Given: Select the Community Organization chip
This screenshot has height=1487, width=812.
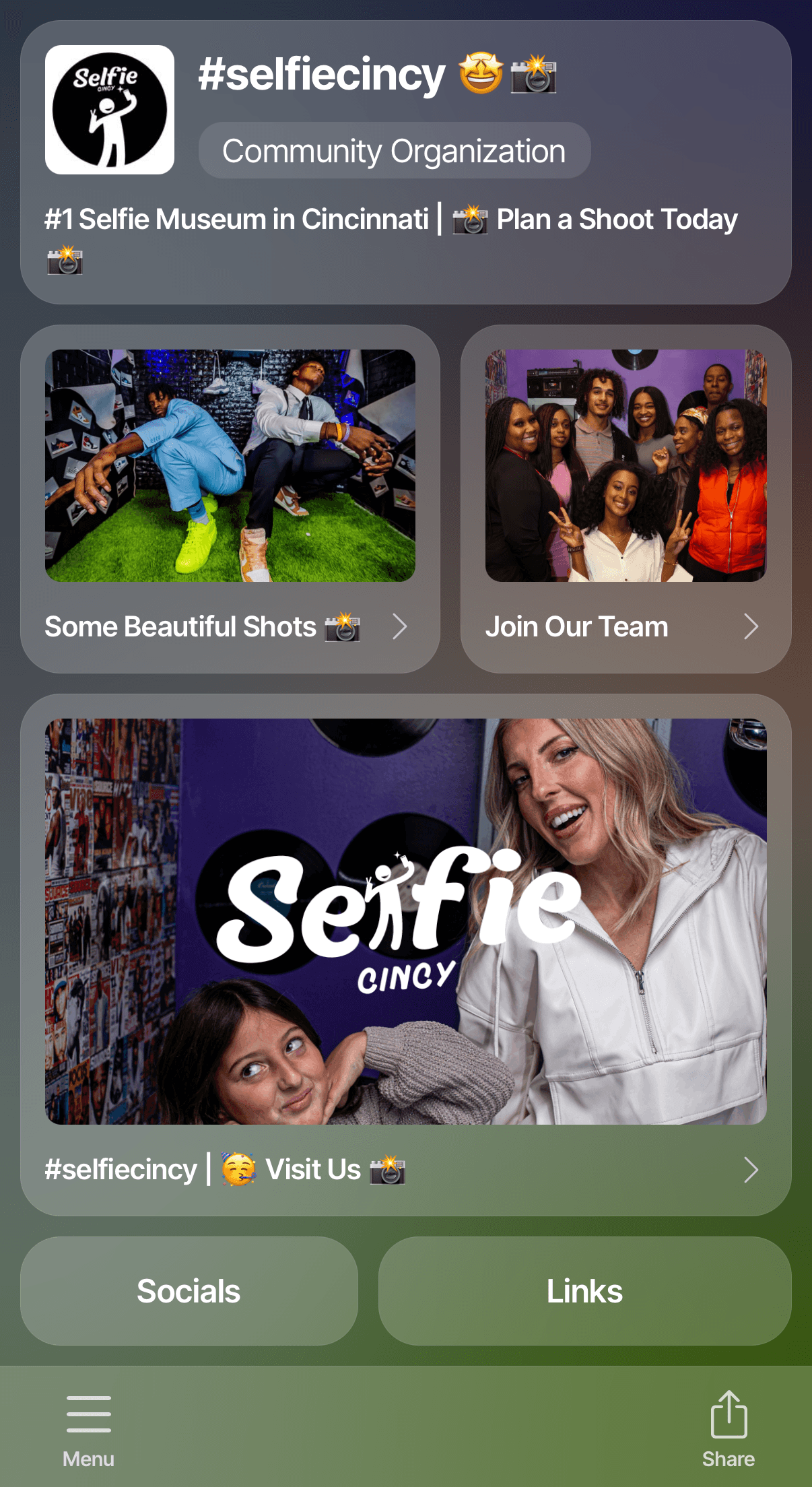Looking at the screenshot, I should pos(395,151).
